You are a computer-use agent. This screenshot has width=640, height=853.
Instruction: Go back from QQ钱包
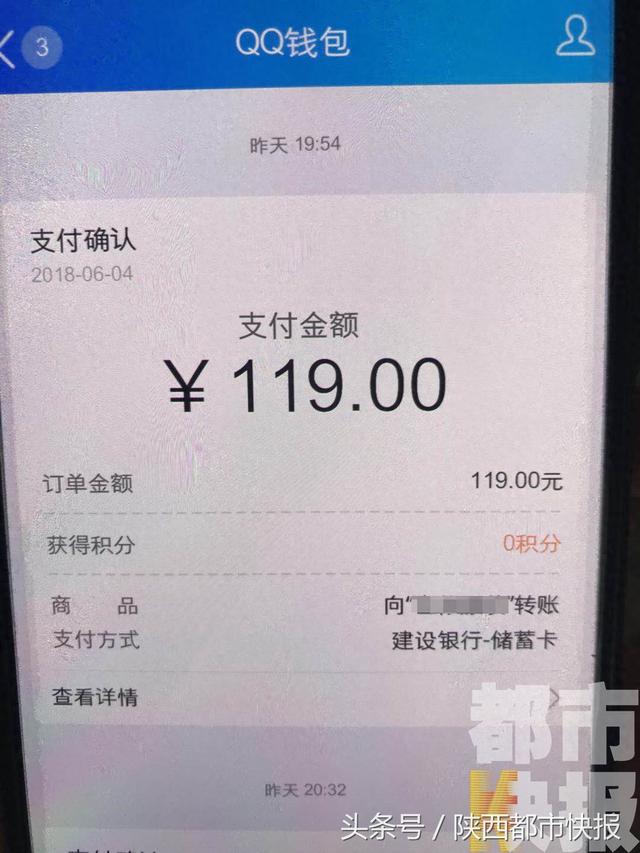click(10, 47)
